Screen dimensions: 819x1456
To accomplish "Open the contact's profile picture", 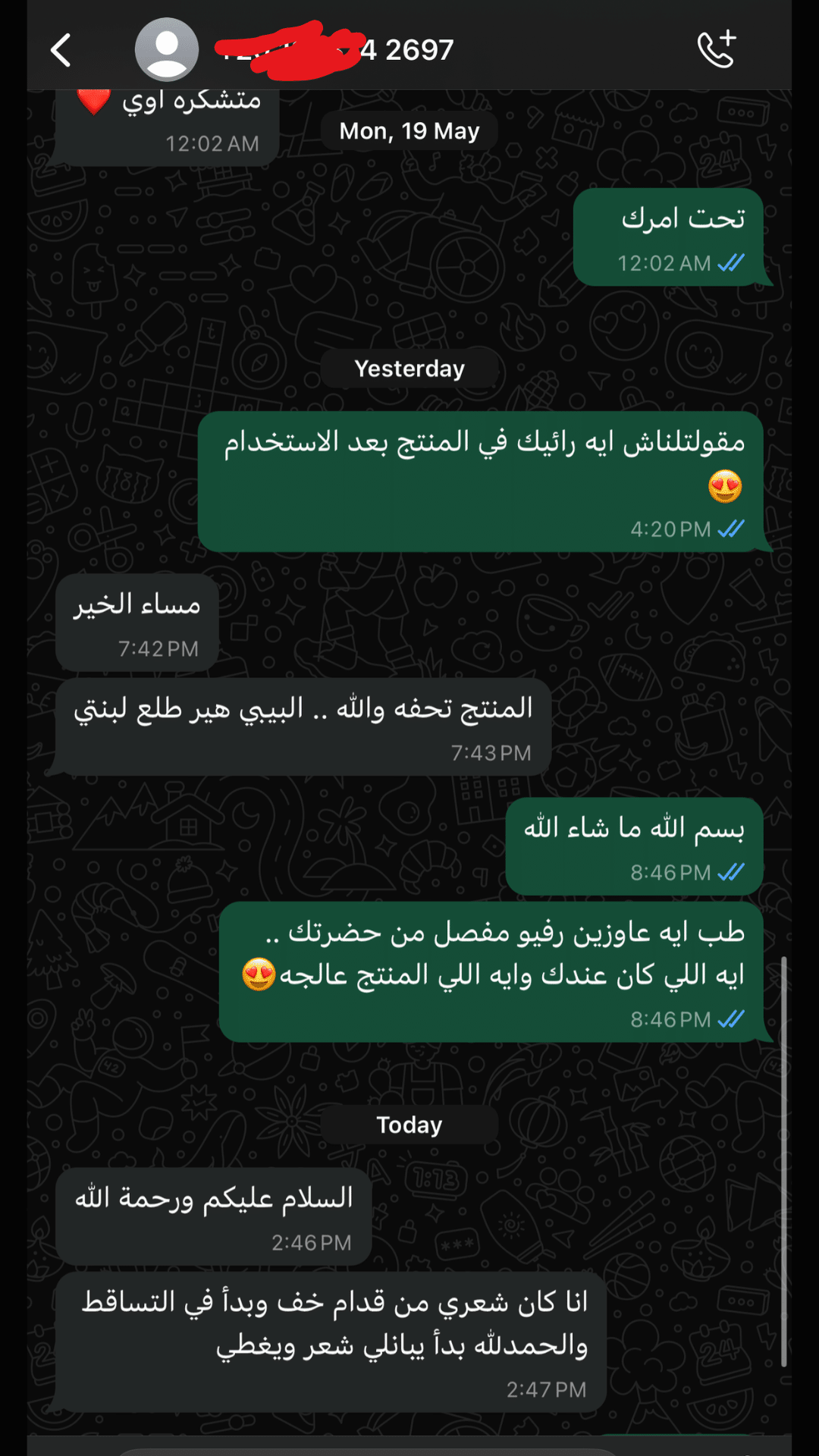I will (x=167, y=50).
